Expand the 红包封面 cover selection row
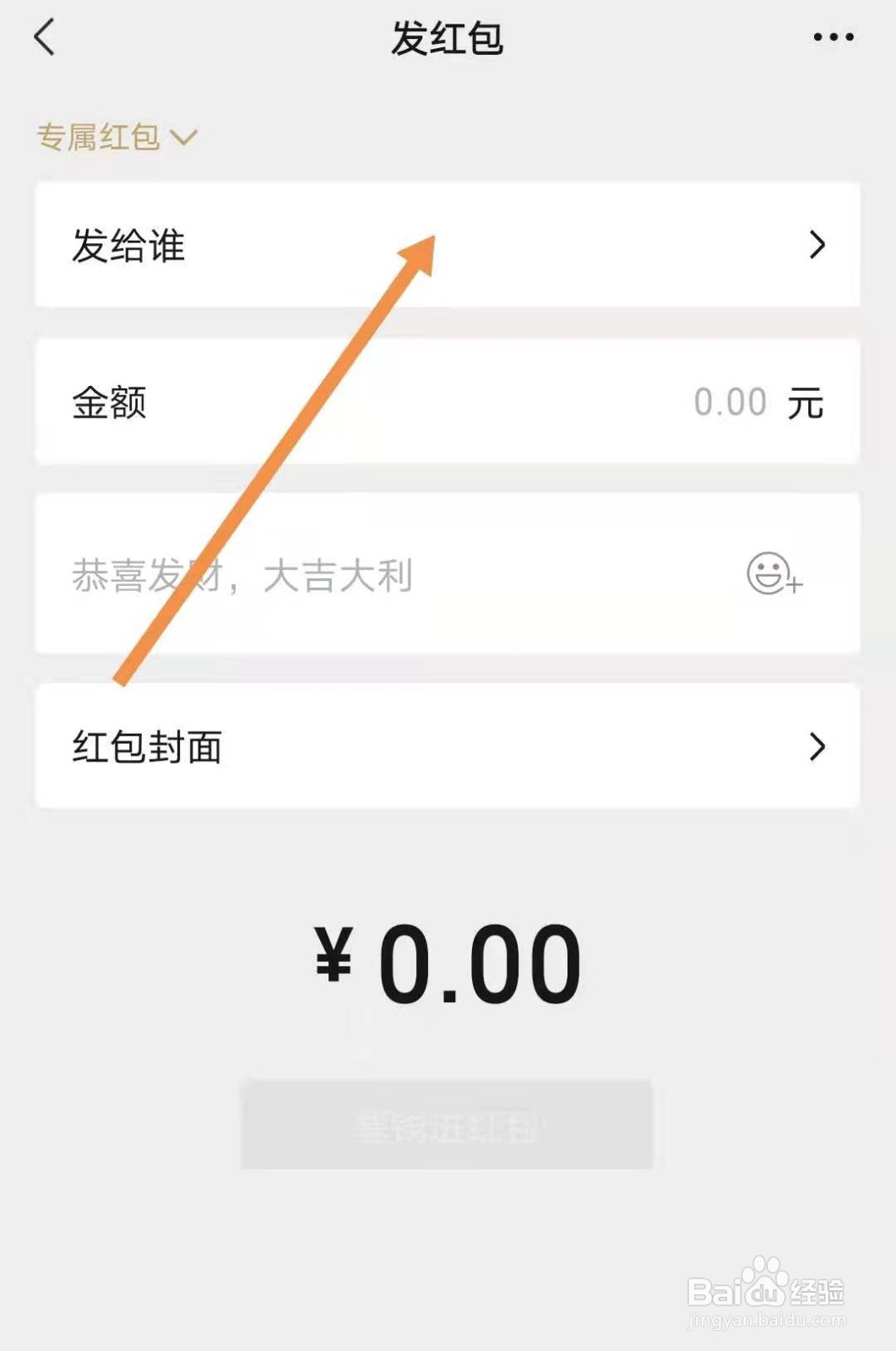Screen dimensions: 896x1351 click(x=448, y=746)
